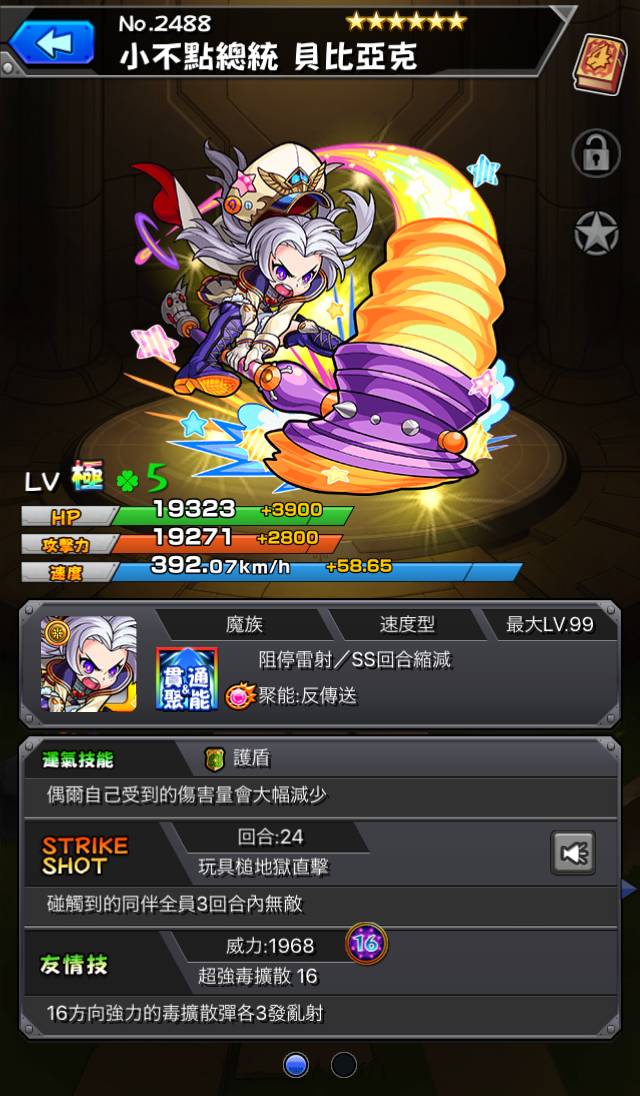Toggle the lock on this monster
The image size is (640, 1096).
[596, 153]
